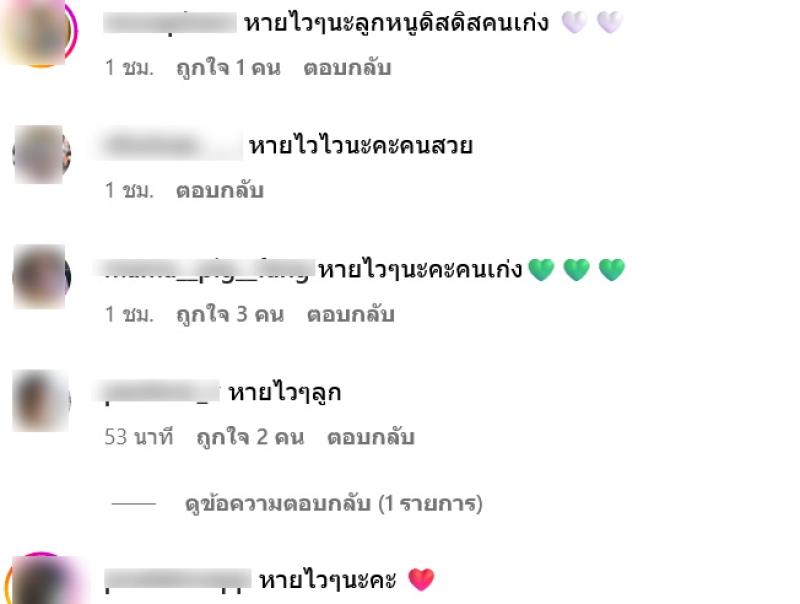Open profile picture of หายไวไวนะคะคนสวย commenter
Viewport: 800px width, 604px height.
(40, 154)
